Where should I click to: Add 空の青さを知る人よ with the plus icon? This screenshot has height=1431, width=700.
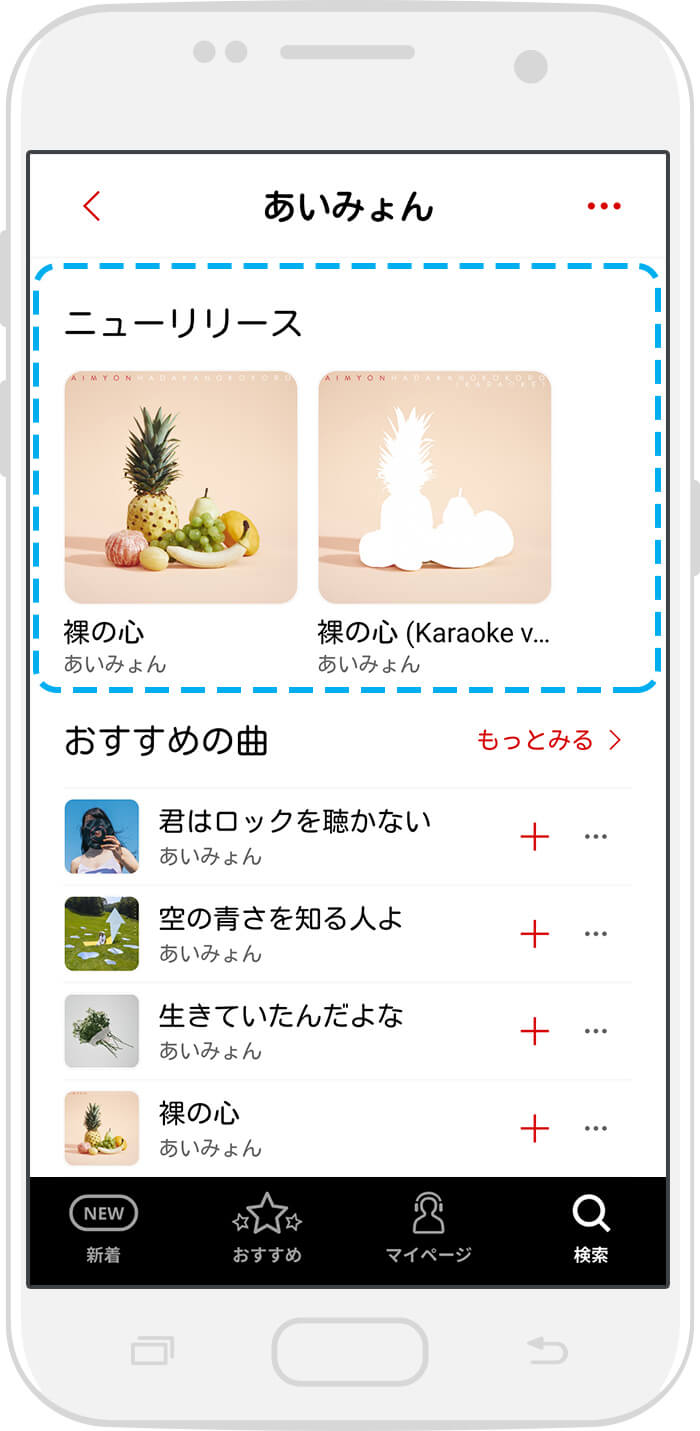(535, 934)
